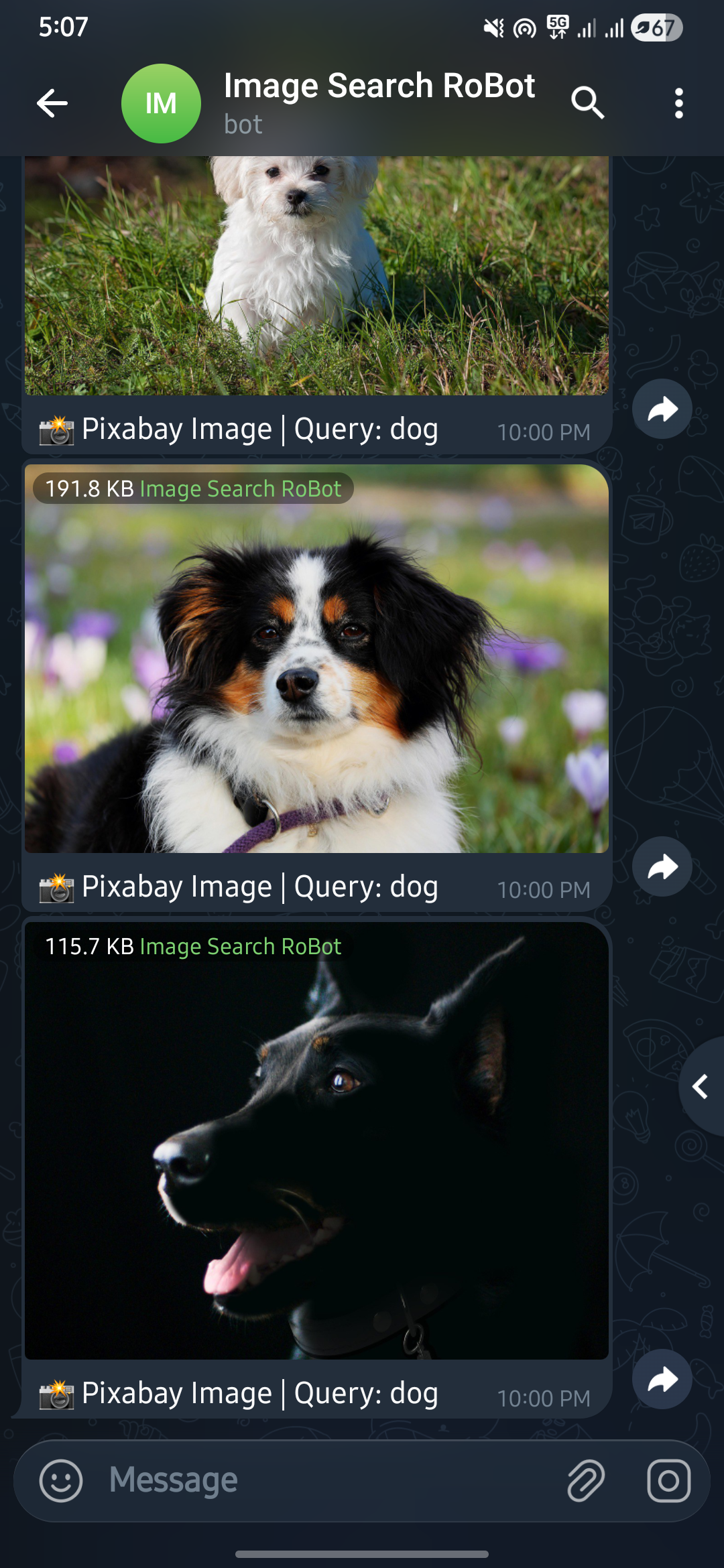
Task: Forward the 191.8 KB dog image
Action: [662, 867]
